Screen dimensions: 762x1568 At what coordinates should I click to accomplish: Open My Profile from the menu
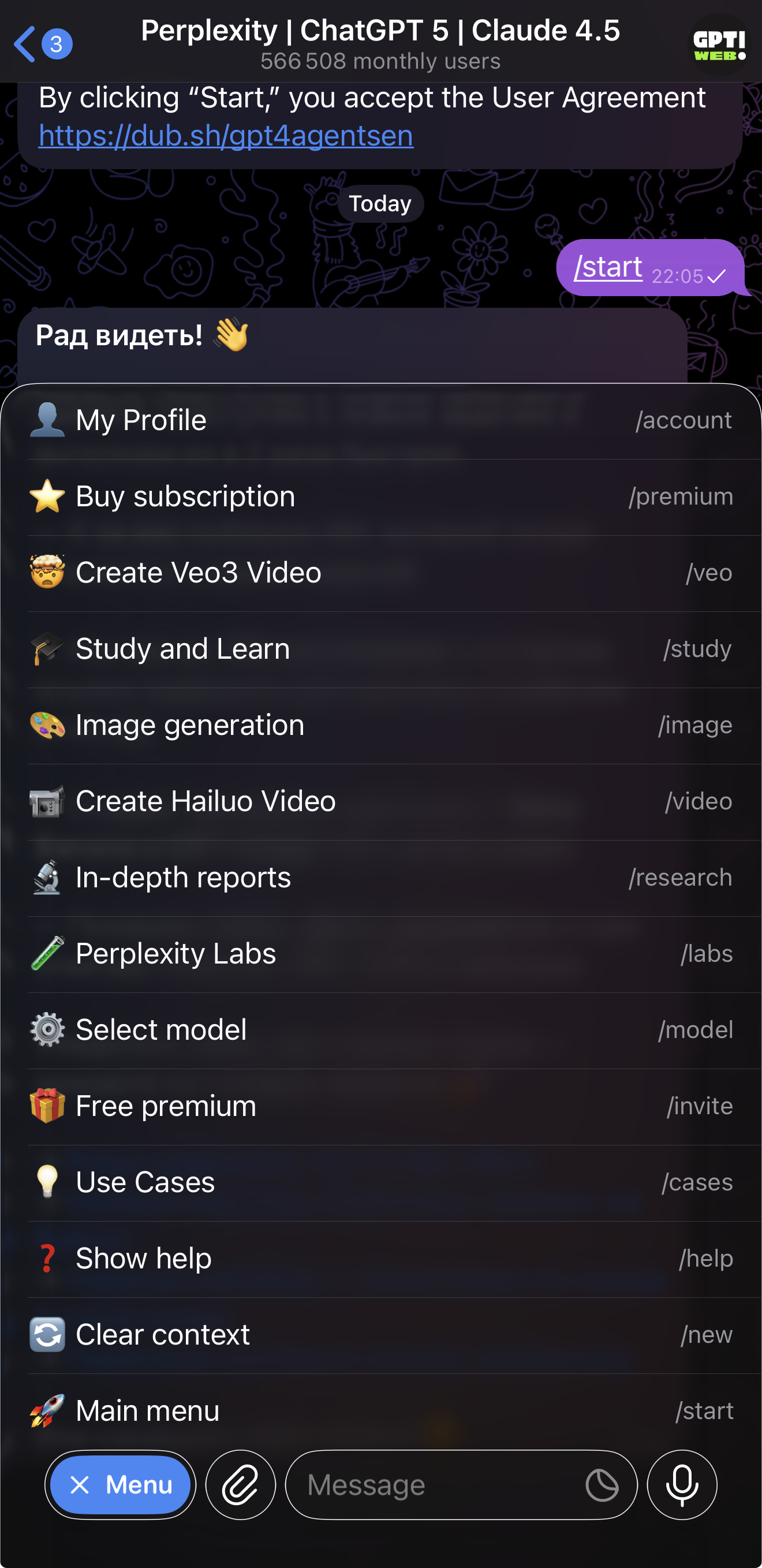coord(141,419)
